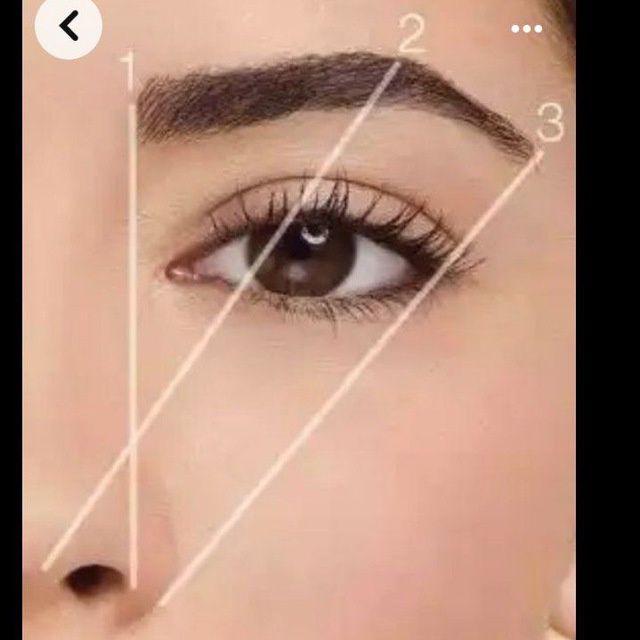Image resolution: width=640 pixels, height=640 pixels.
Task: Go back using the back arrow
Action: click(68, 27)
